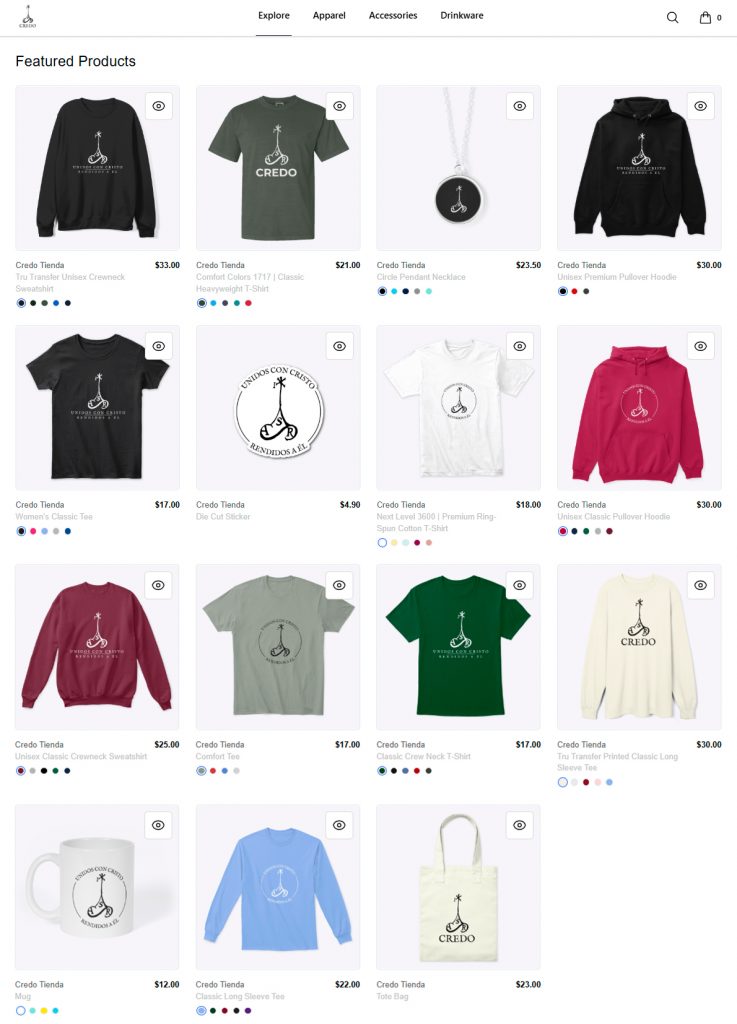Go to the Credo store home logo

(27, 16)
